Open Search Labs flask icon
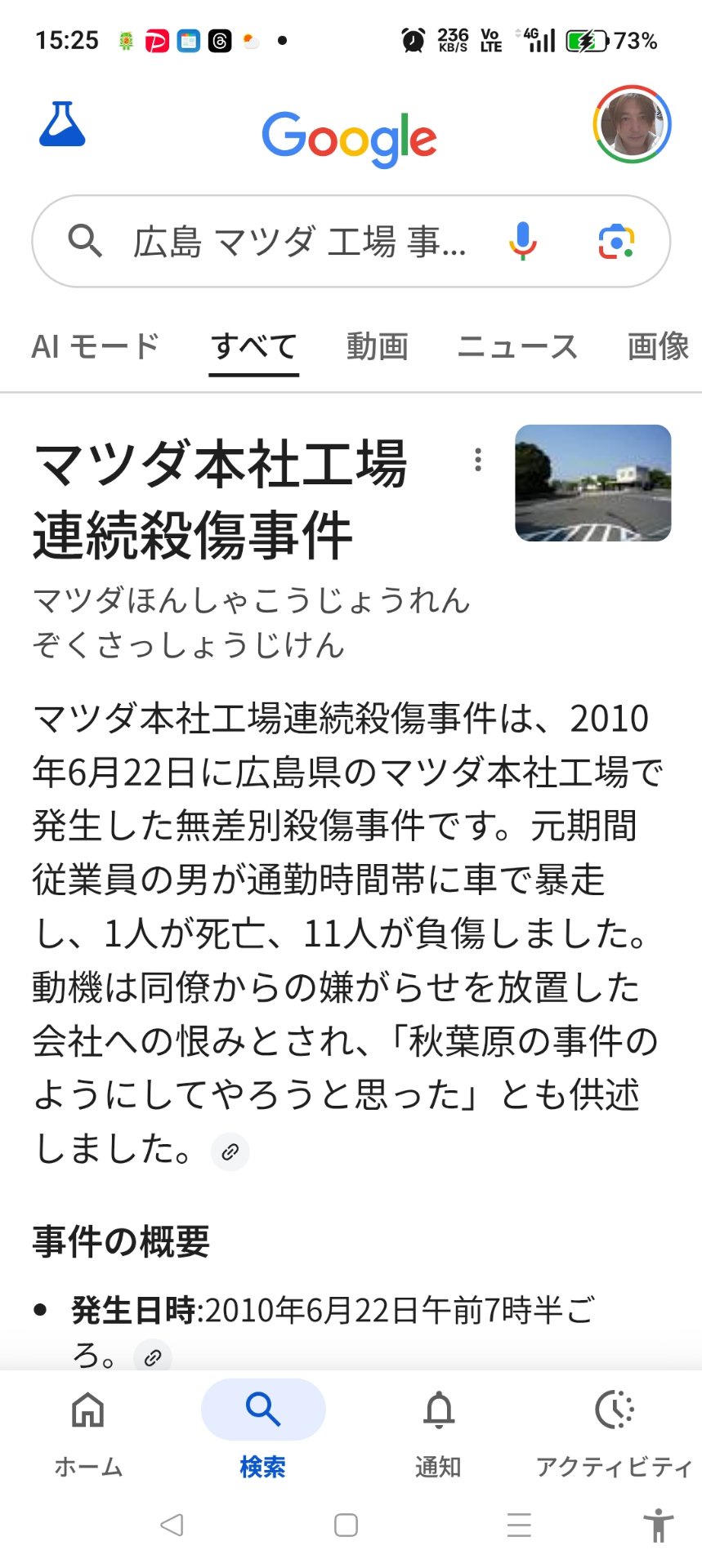This screenshot has height=1568, width=702. (x=62, y=124)
